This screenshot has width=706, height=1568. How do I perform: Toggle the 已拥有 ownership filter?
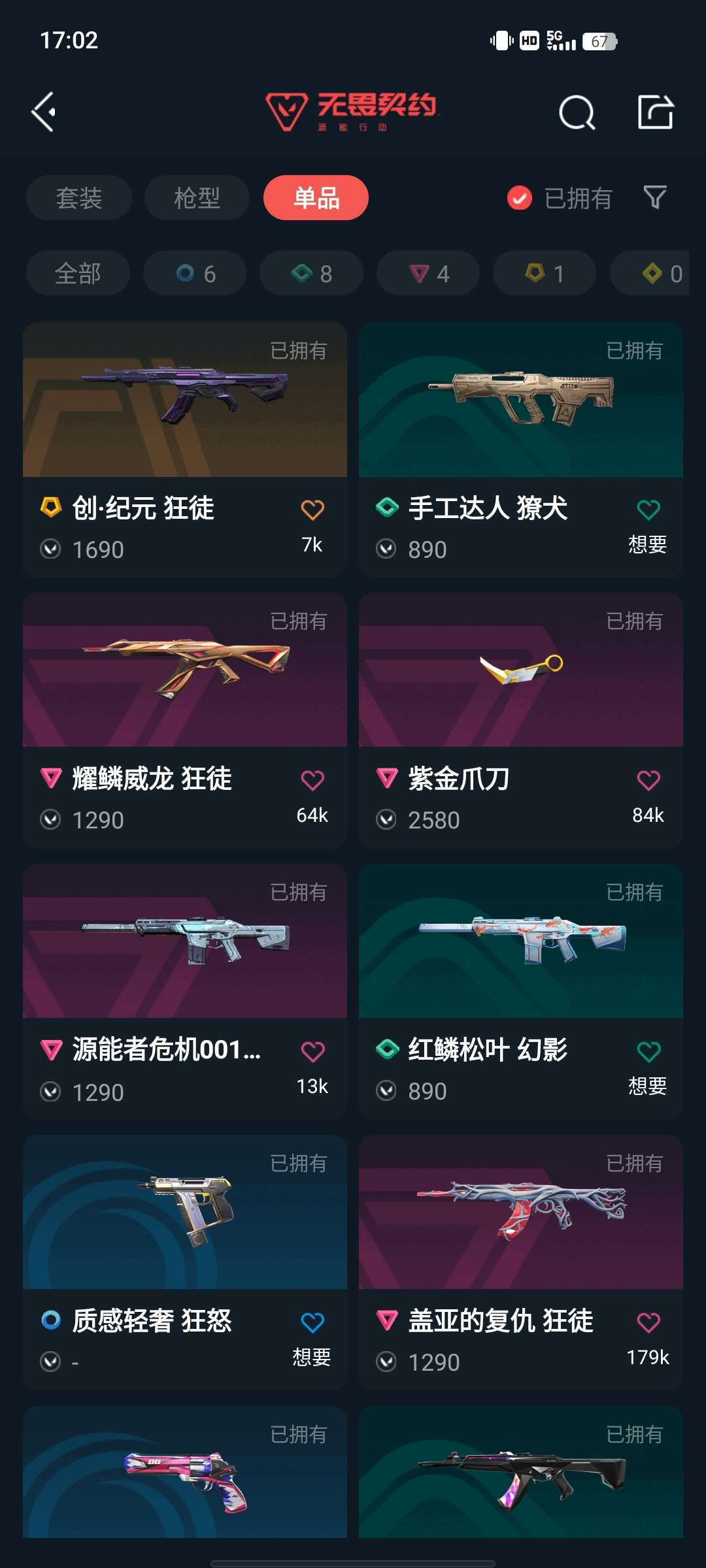click(562, 197)
